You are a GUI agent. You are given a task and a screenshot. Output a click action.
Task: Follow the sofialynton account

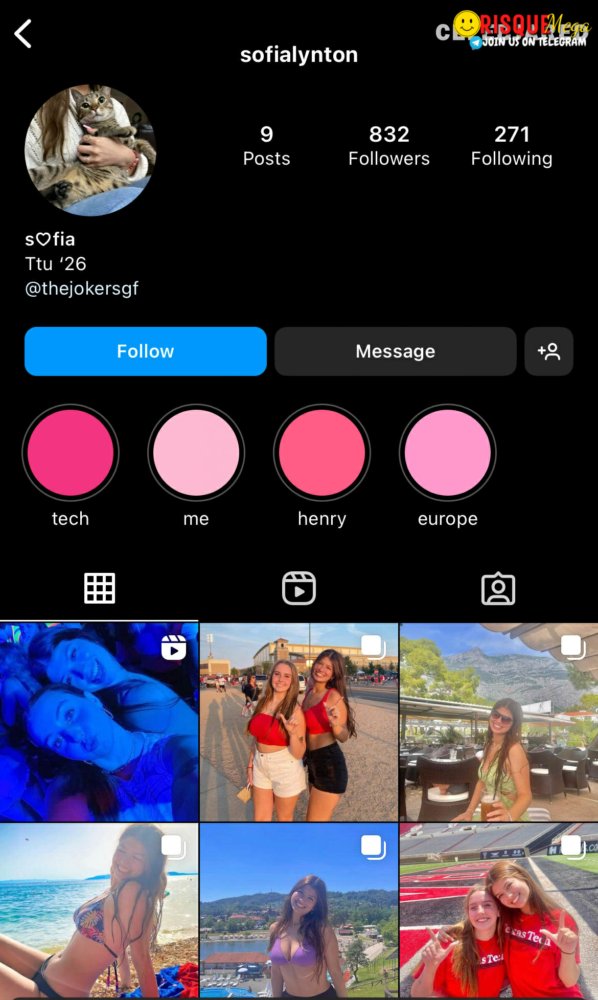point(145,351)
